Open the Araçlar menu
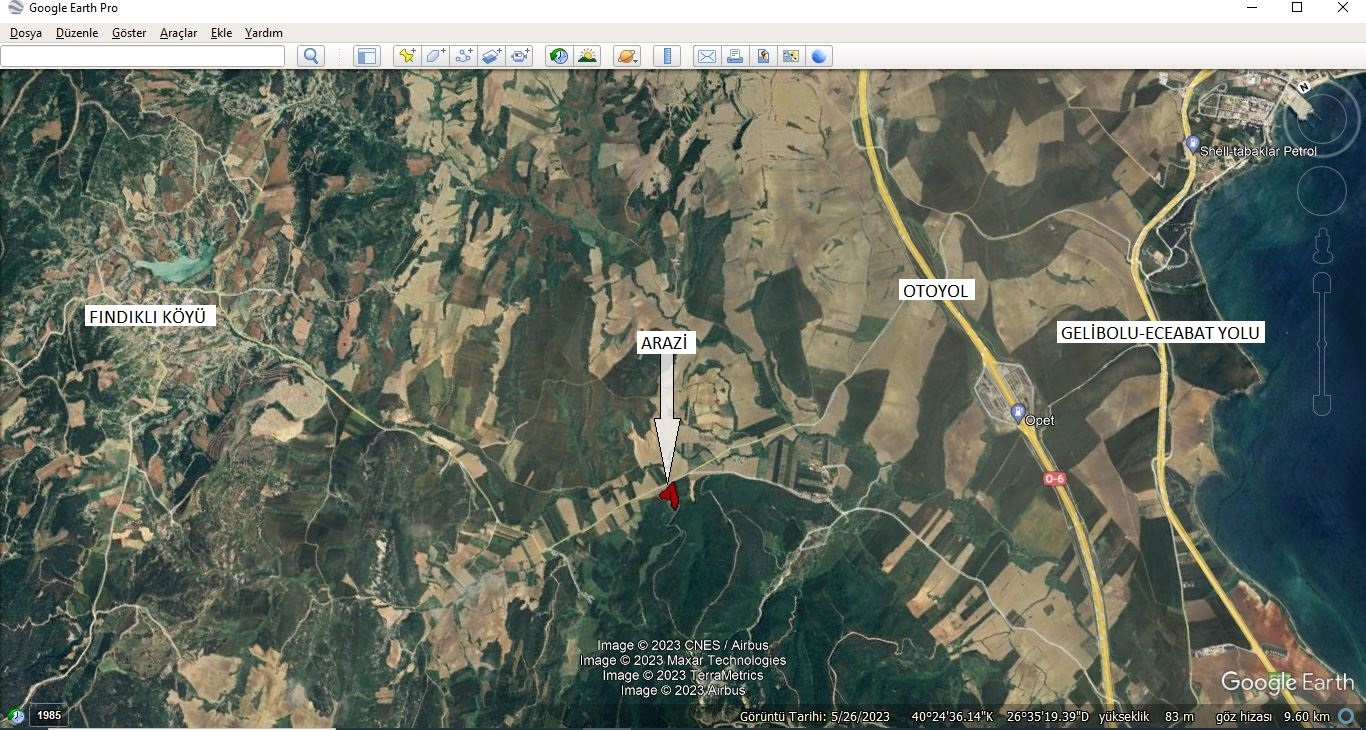 179,33
